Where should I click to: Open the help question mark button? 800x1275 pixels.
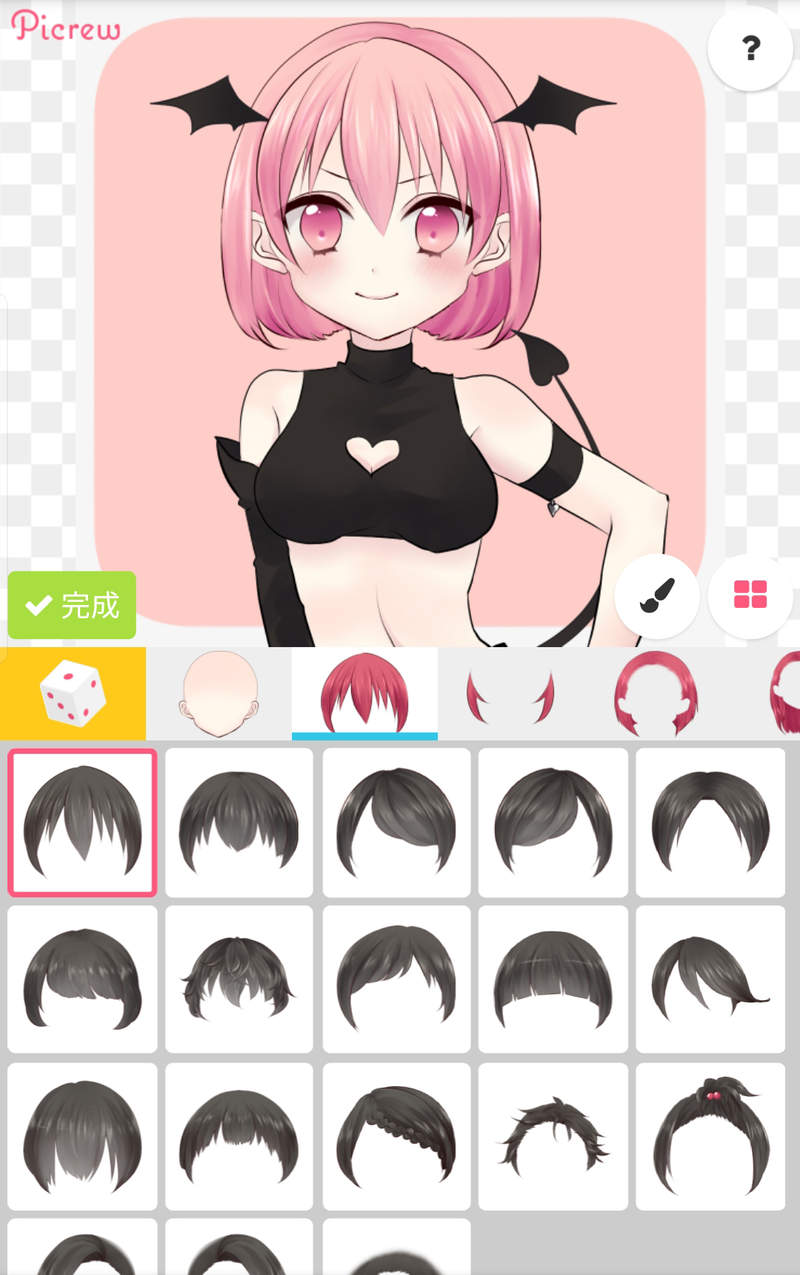click(750, 49)
